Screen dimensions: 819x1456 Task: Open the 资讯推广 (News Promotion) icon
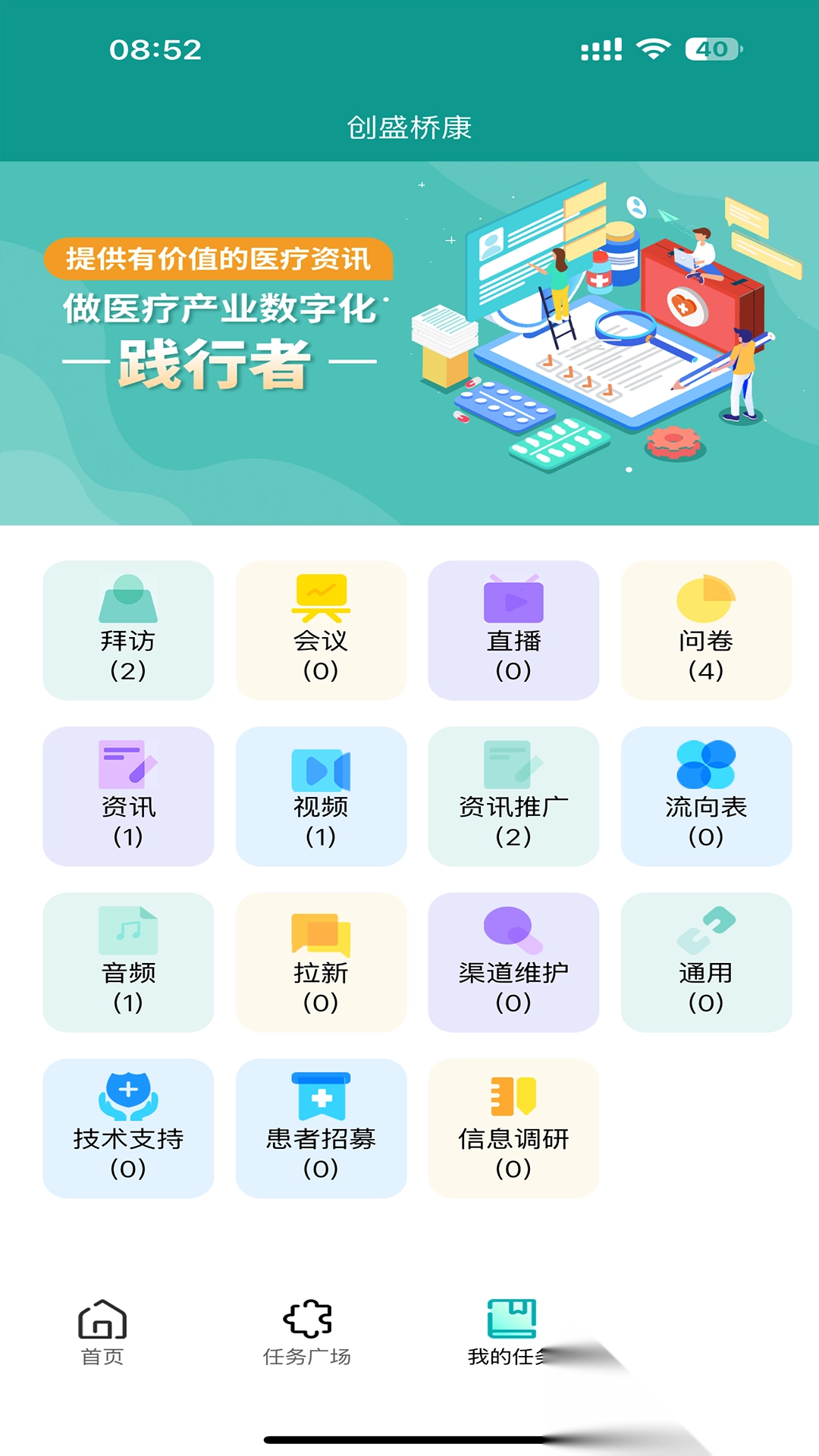[x=514, y=795]
